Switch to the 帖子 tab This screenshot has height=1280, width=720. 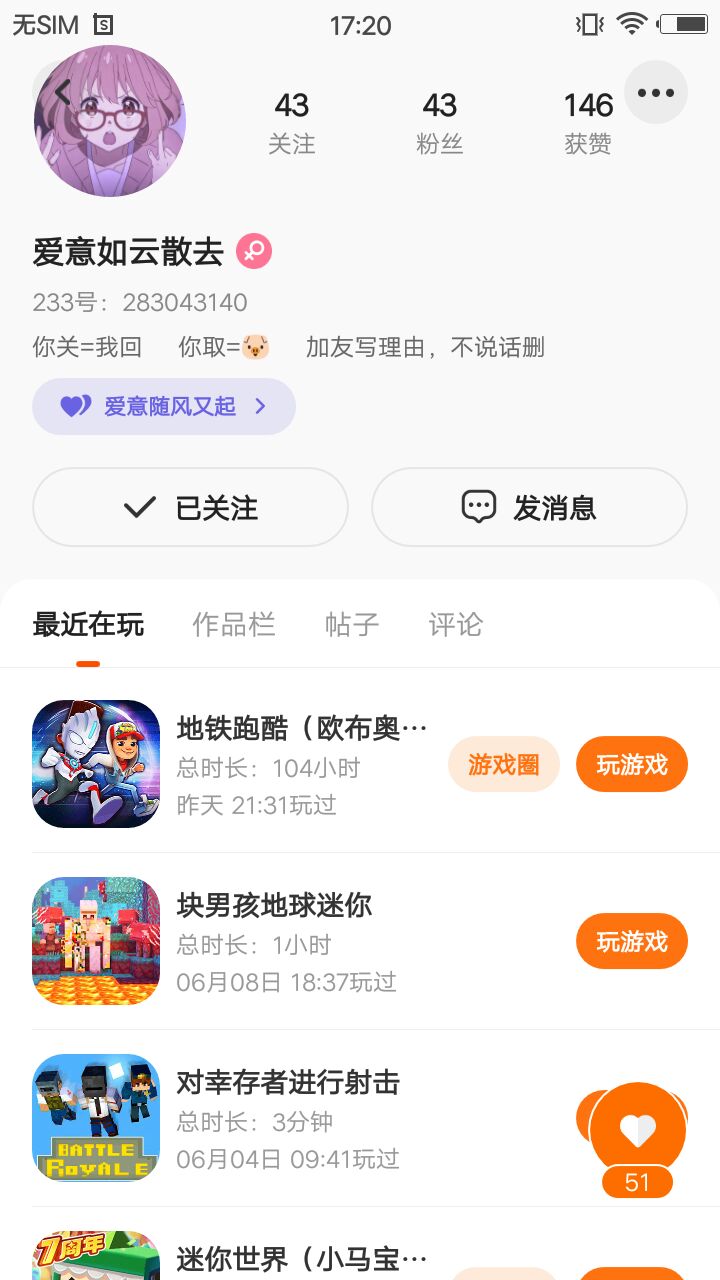(x=352, y=625)
